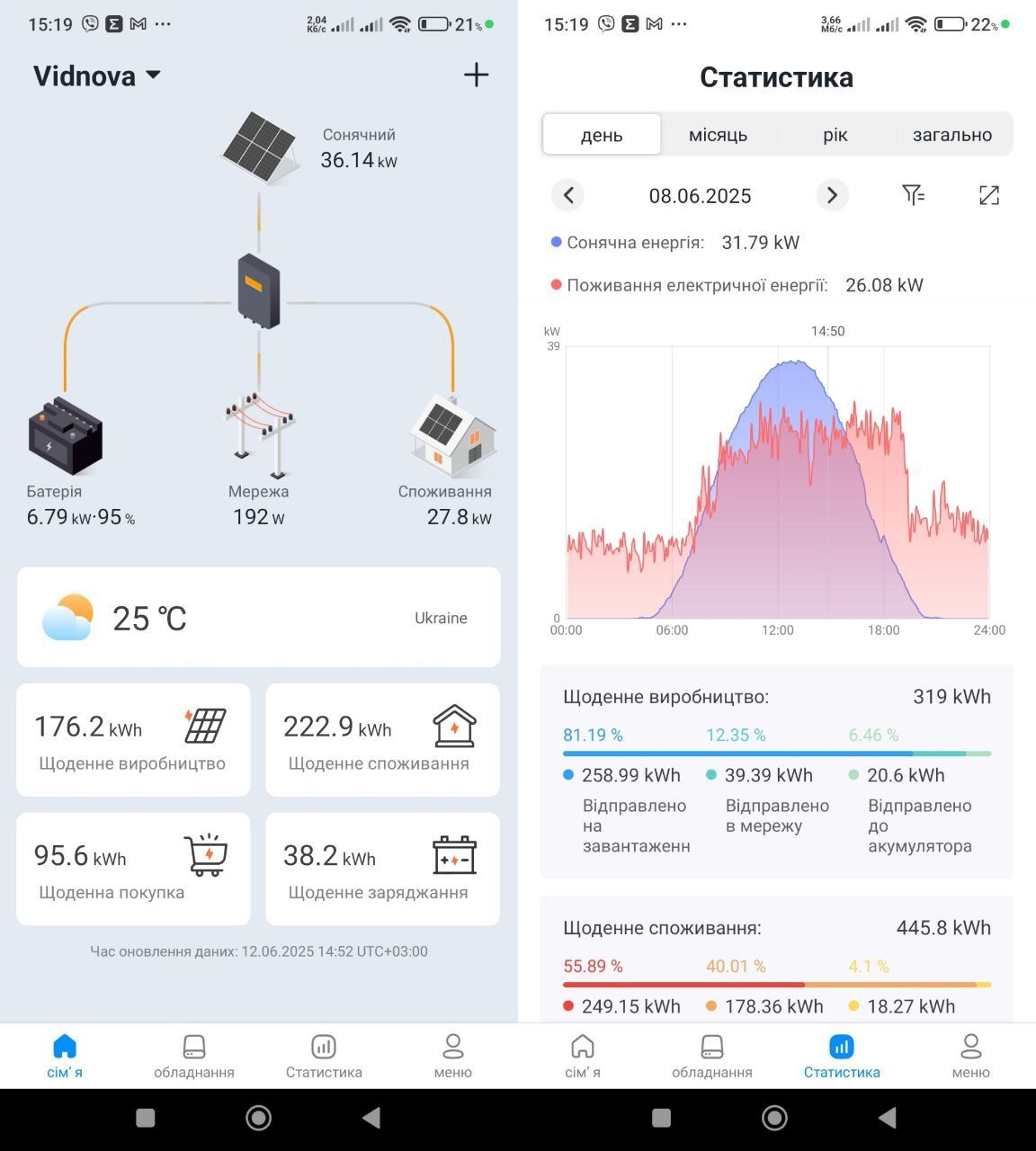Go to the day after 08.06.2025
Image resolution: width=1036 pixels, height=1151 pixels.
click(832, 195)
